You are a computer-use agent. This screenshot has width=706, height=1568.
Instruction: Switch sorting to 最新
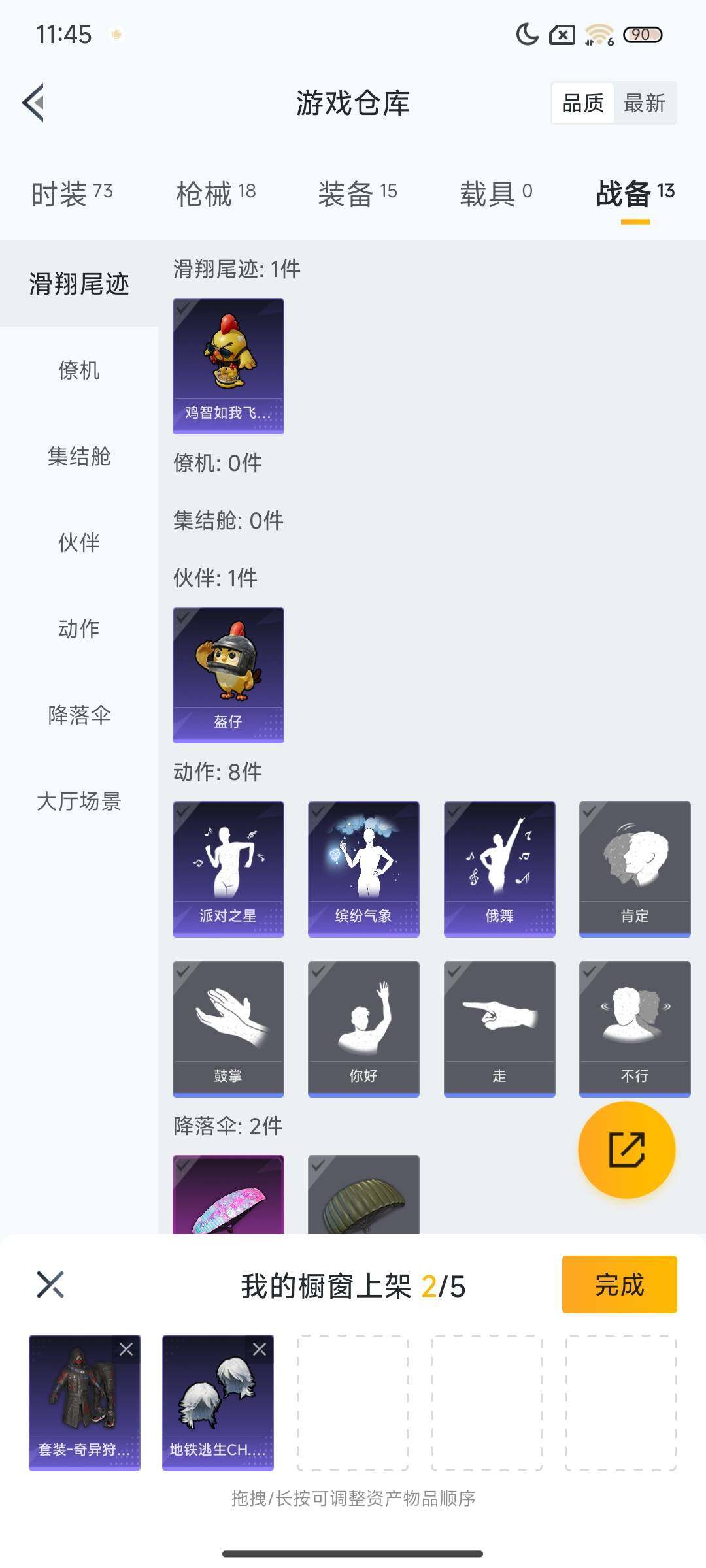pos(645,103)
